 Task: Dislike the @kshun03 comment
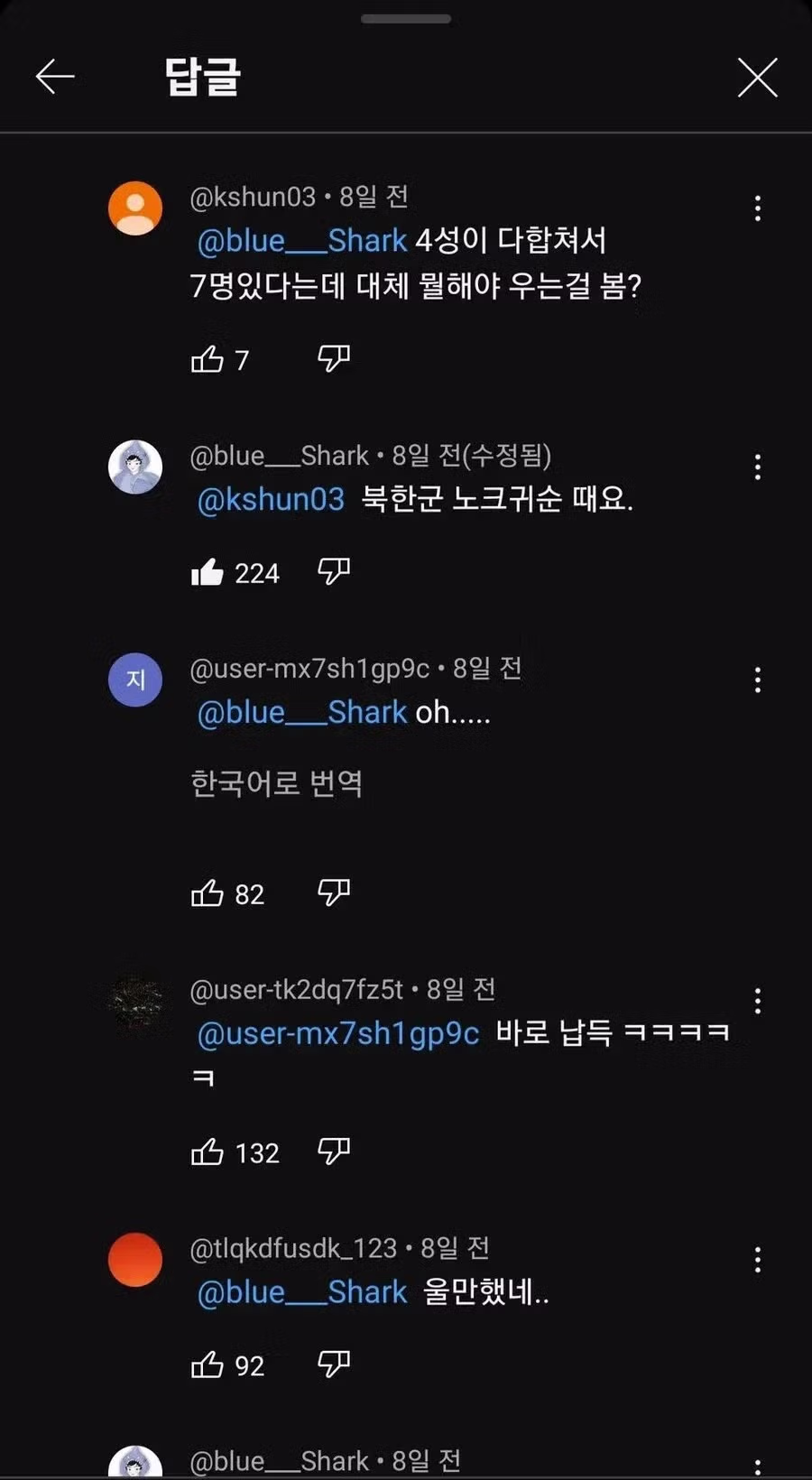click(x=334, y=359)
